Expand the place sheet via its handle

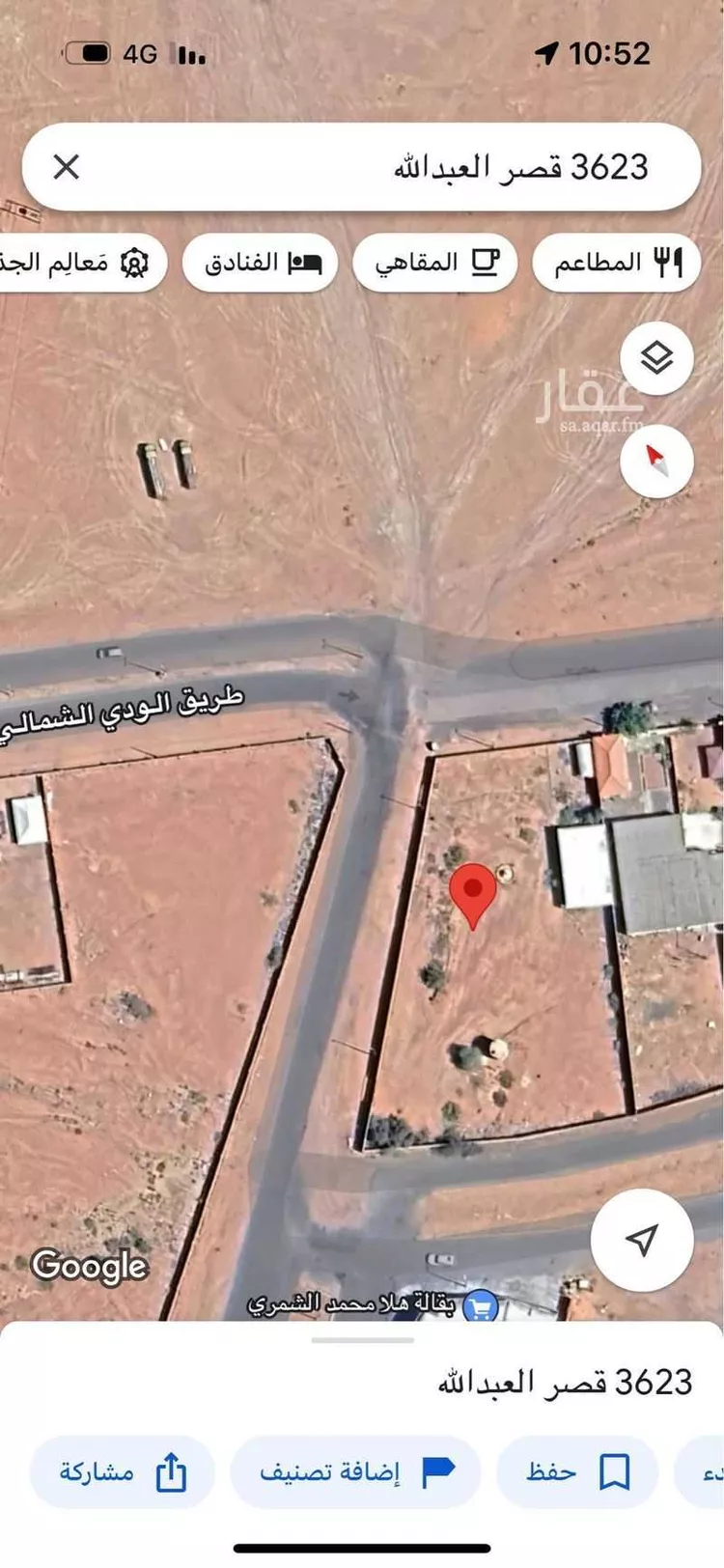tap(362, 1340)
